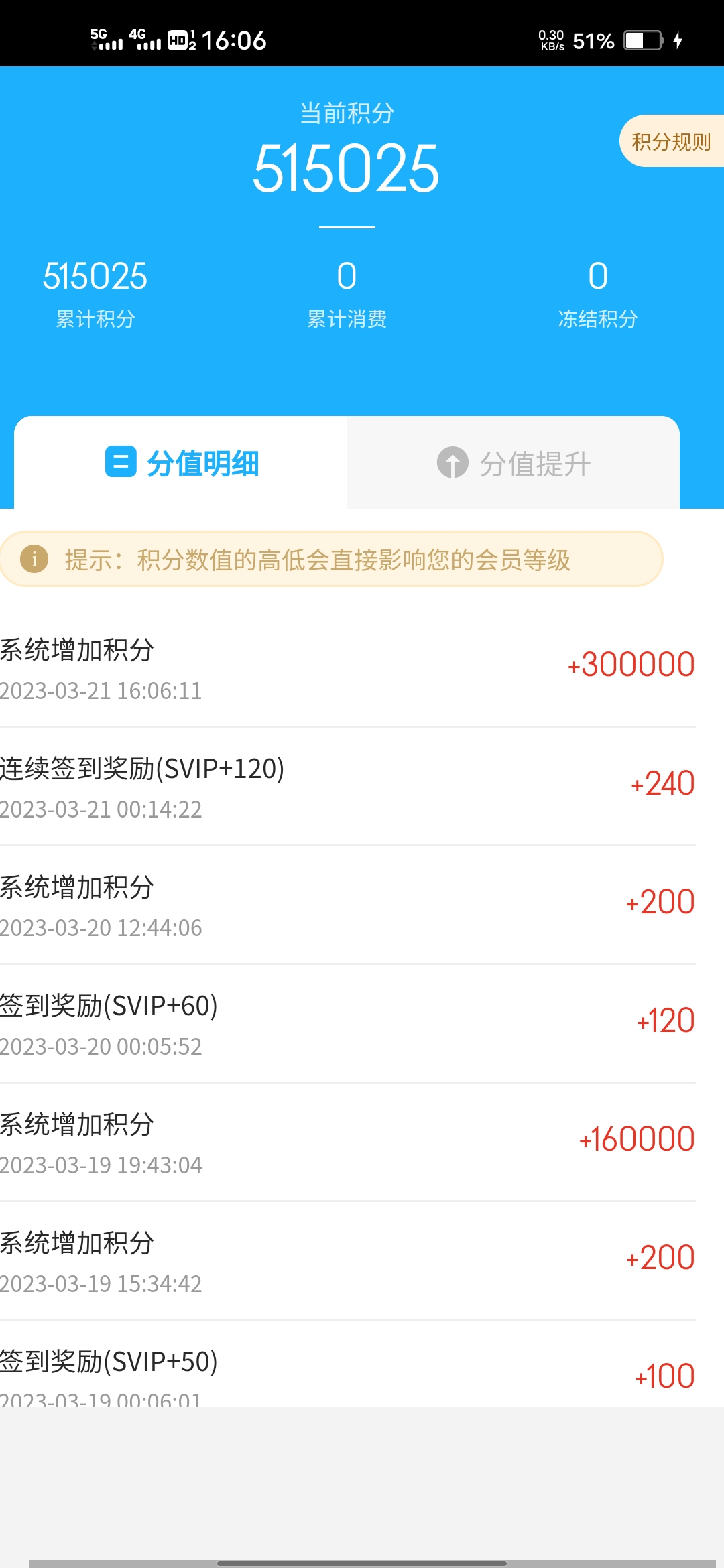Click the battery icon in status bar
724x1568 pixels.
pos(642,40)
